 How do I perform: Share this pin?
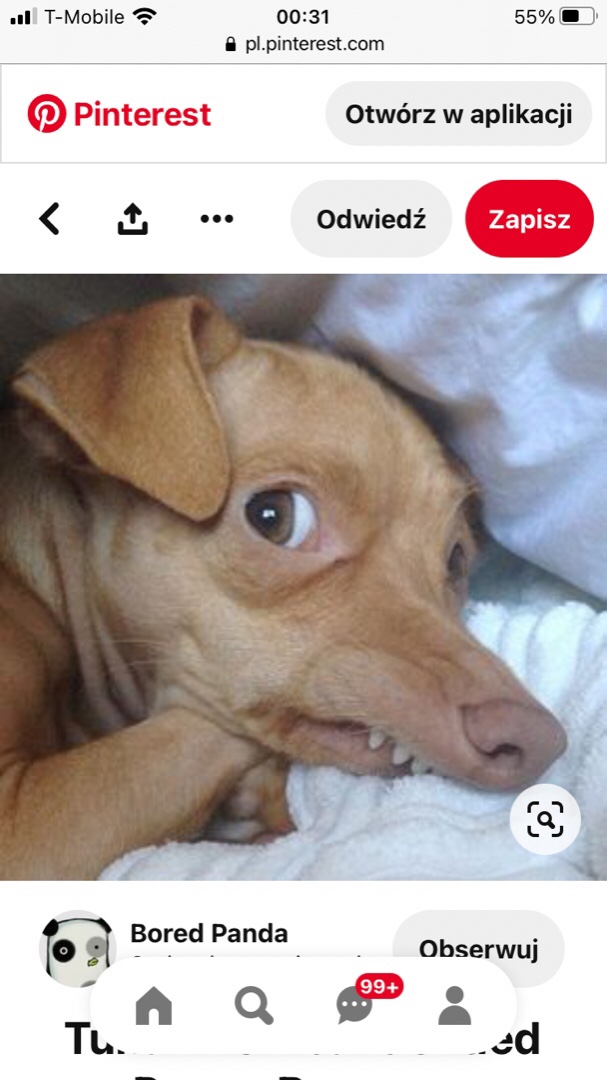click(132, 219)
